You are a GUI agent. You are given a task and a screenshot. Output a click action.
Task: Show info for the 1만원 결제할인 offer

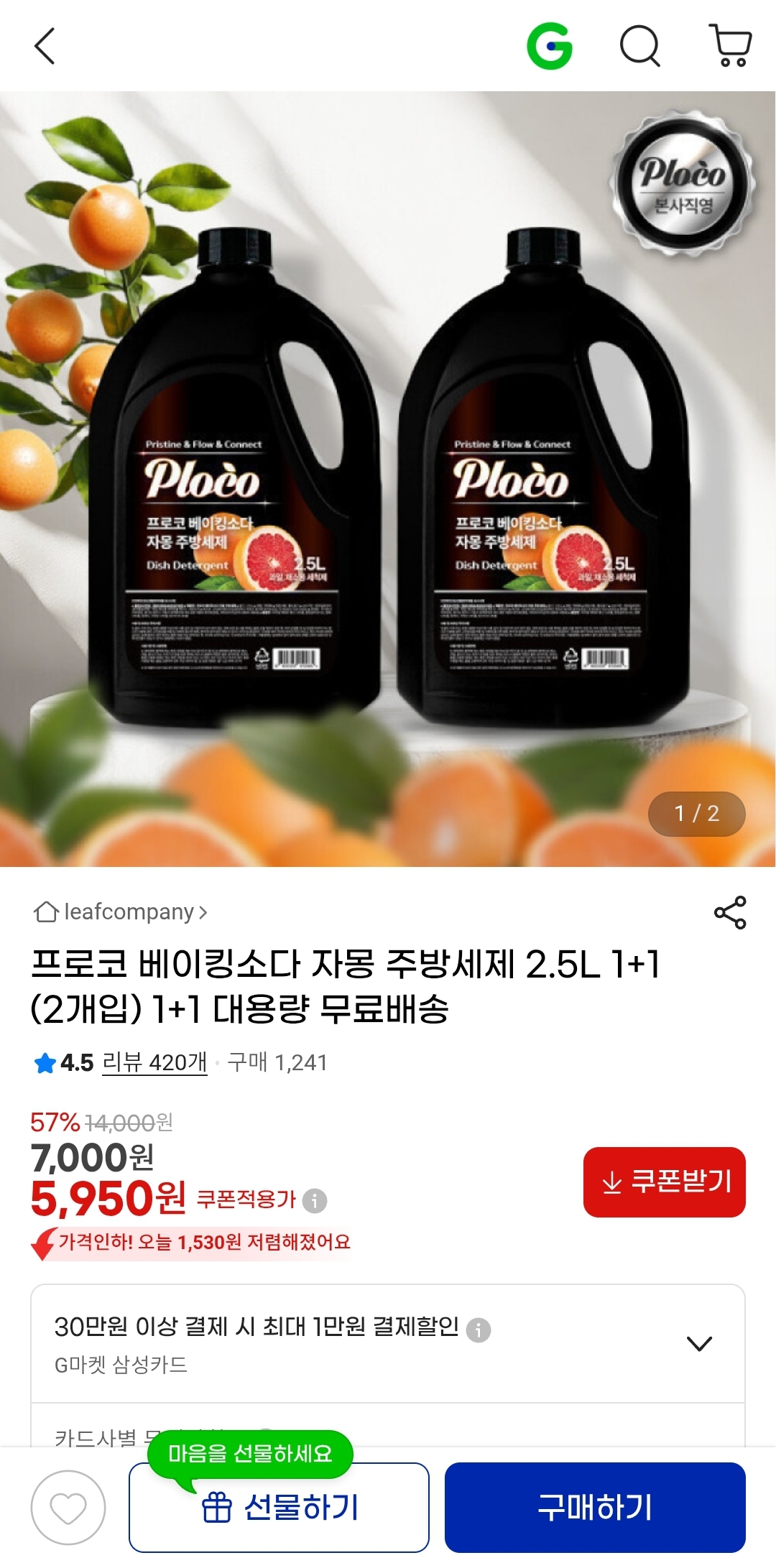[x=479, y=1330]
